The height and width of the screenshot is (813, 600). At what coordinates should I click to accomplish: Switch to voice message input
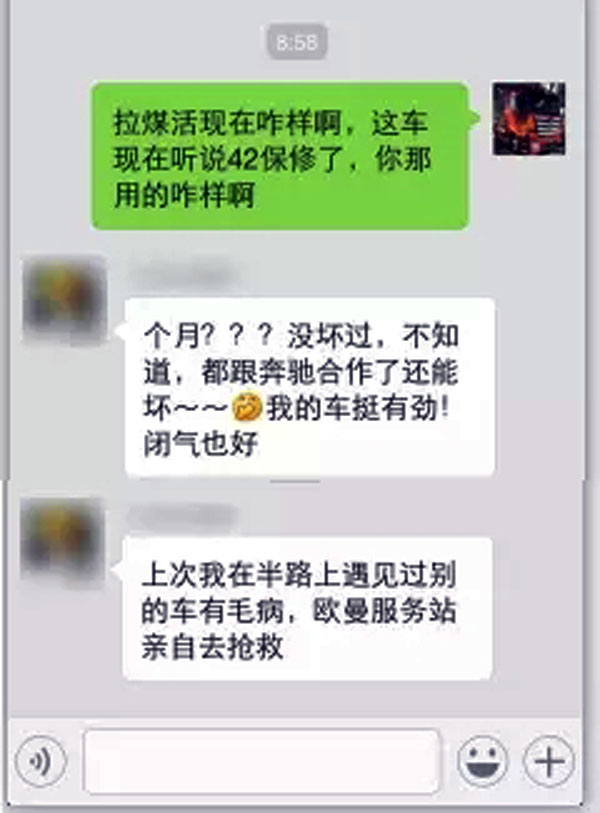coord(41,762)
